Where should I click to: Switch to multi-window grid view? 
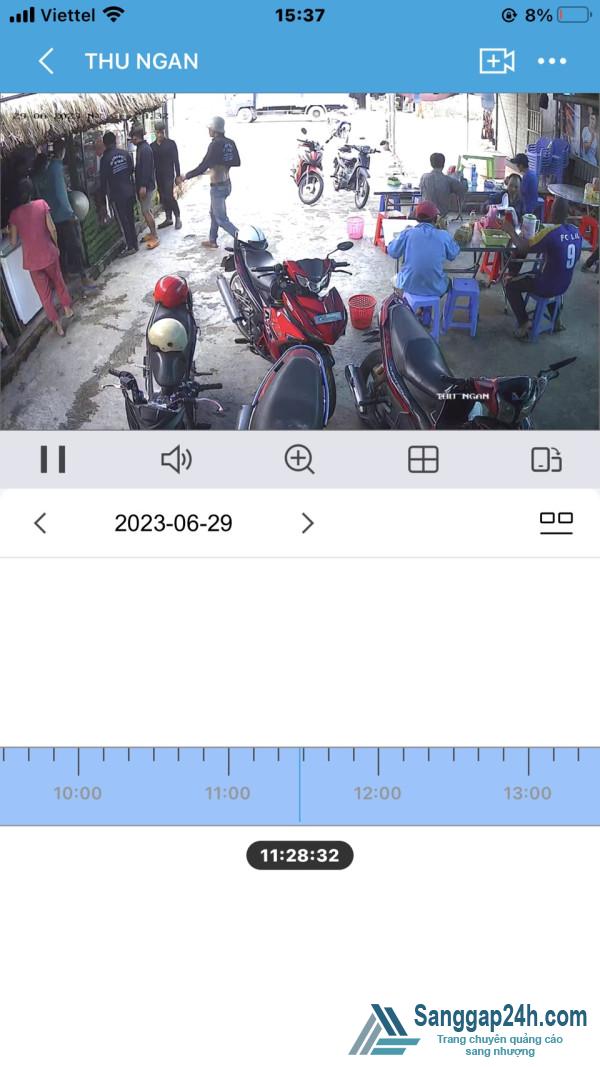point(423,459)
